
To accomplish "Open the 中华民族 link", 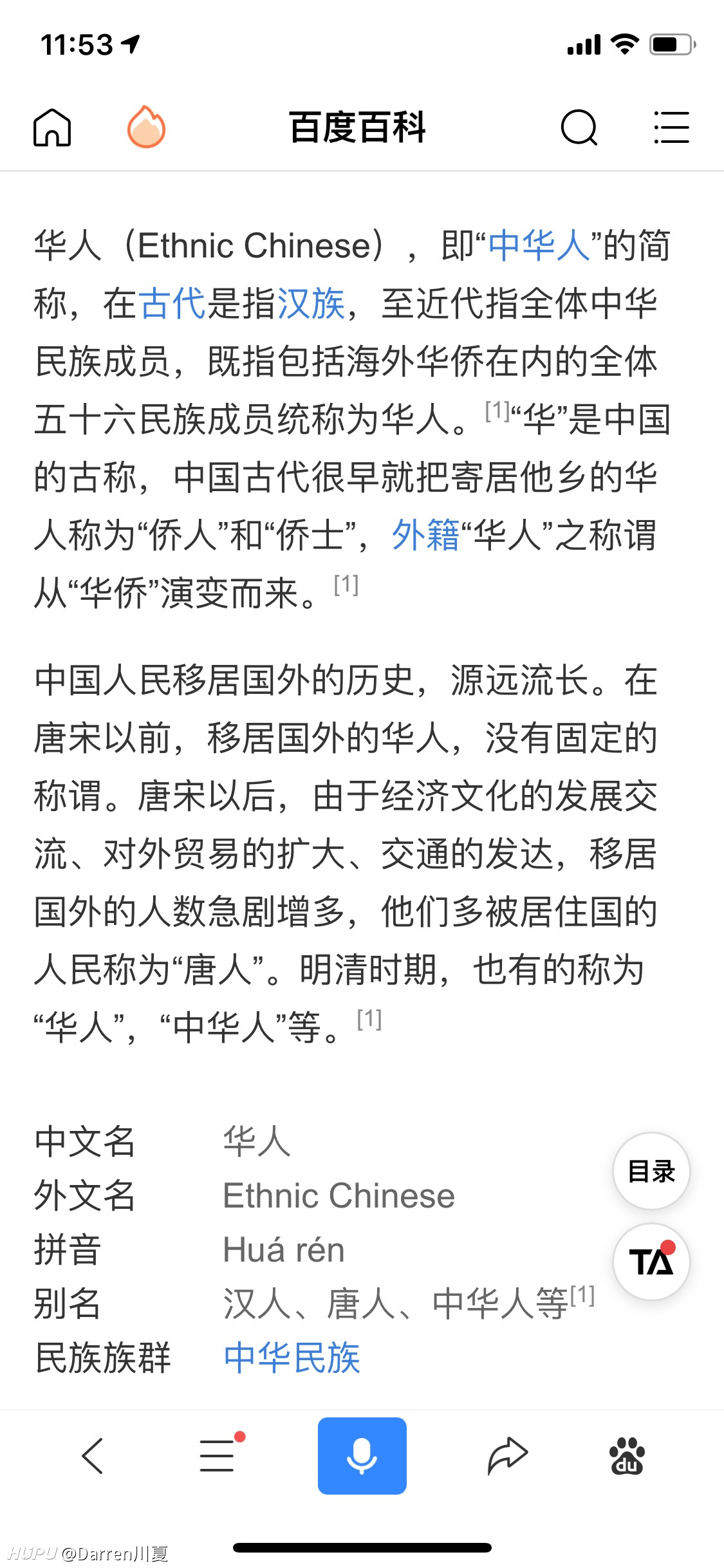I will (292, 1358).
